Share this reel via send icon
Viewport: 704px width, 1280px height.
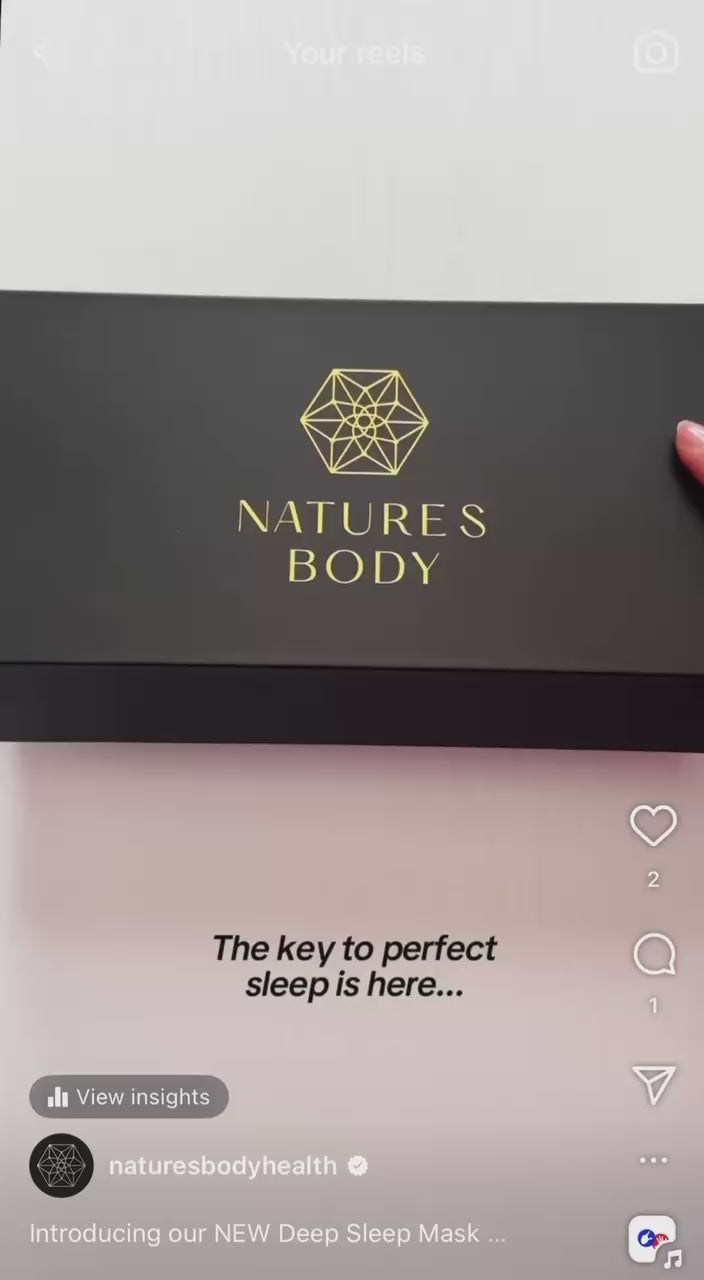pos(653,1084)
